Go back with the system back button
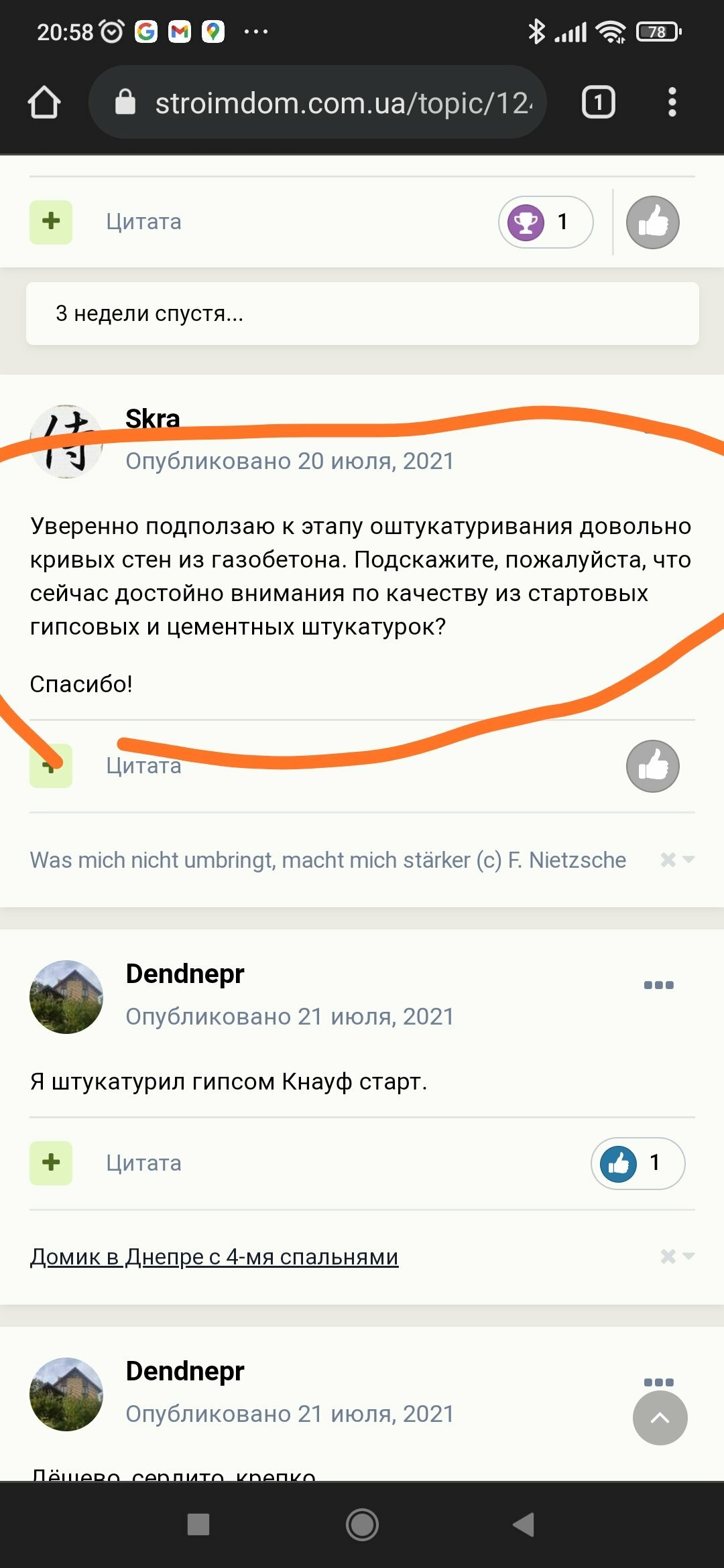Viewport: 724px width, 1568px height. (524, 1524)
